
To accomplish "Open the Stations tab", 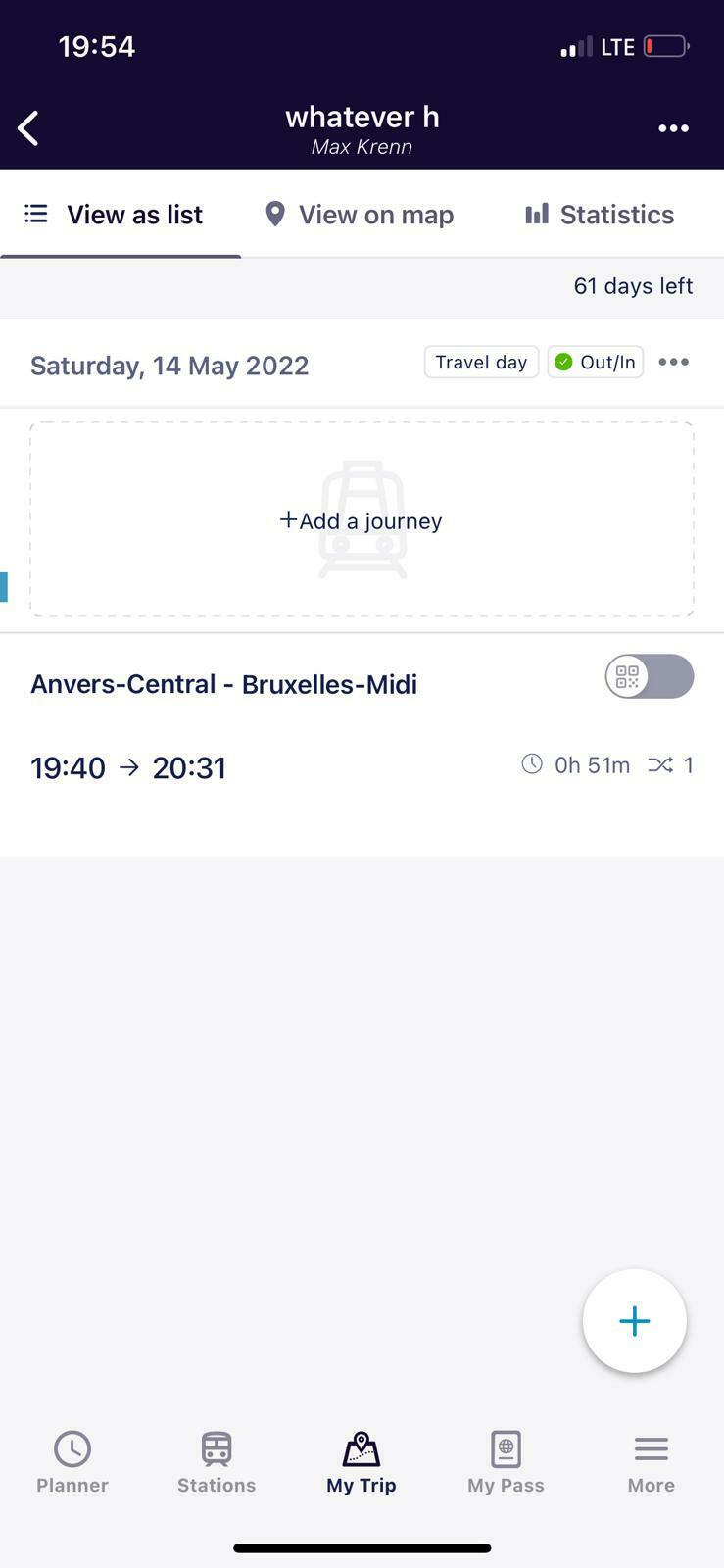I will pyautogui.click(x=217, y=1462).
